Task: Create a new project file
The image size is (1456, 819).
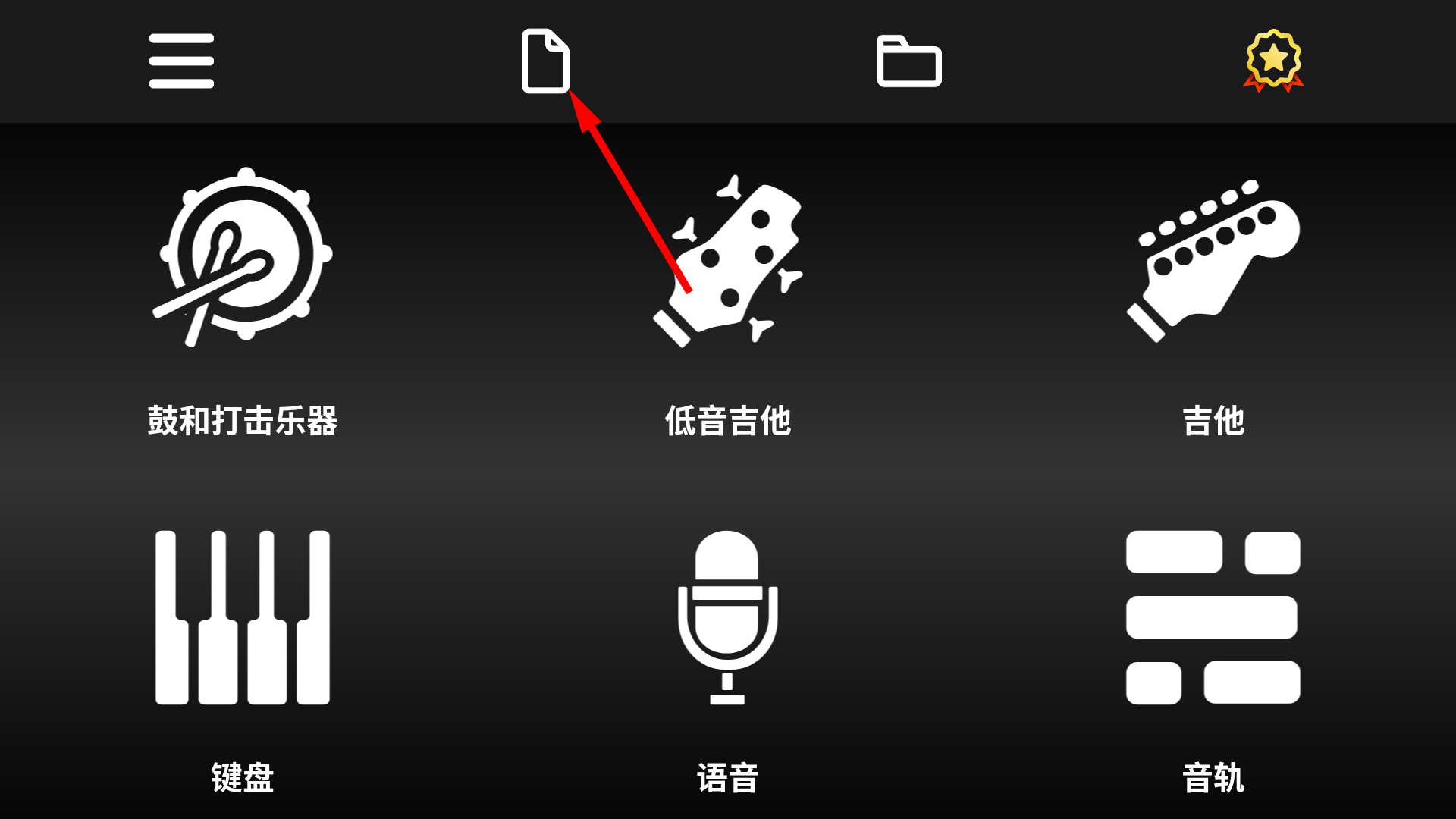Action: point(545,61)
